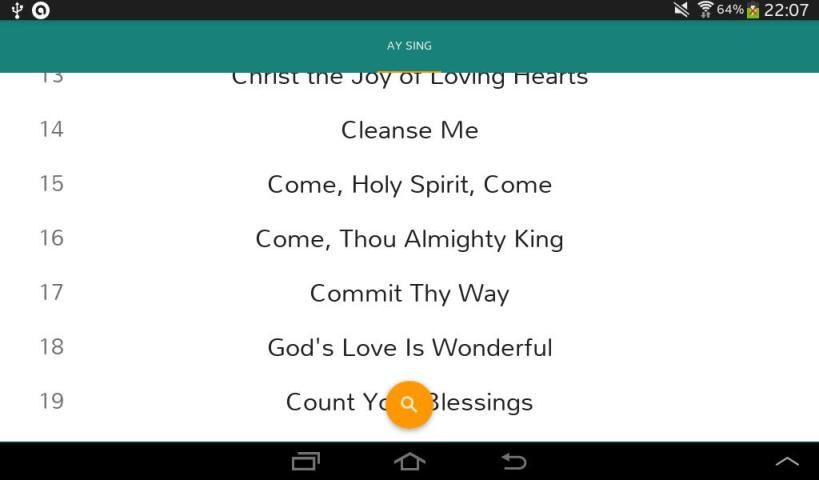The height and width of the screenshot is (480, 819).
Task: Select Come, Thou Almighty King
Action: coord(409,239)
